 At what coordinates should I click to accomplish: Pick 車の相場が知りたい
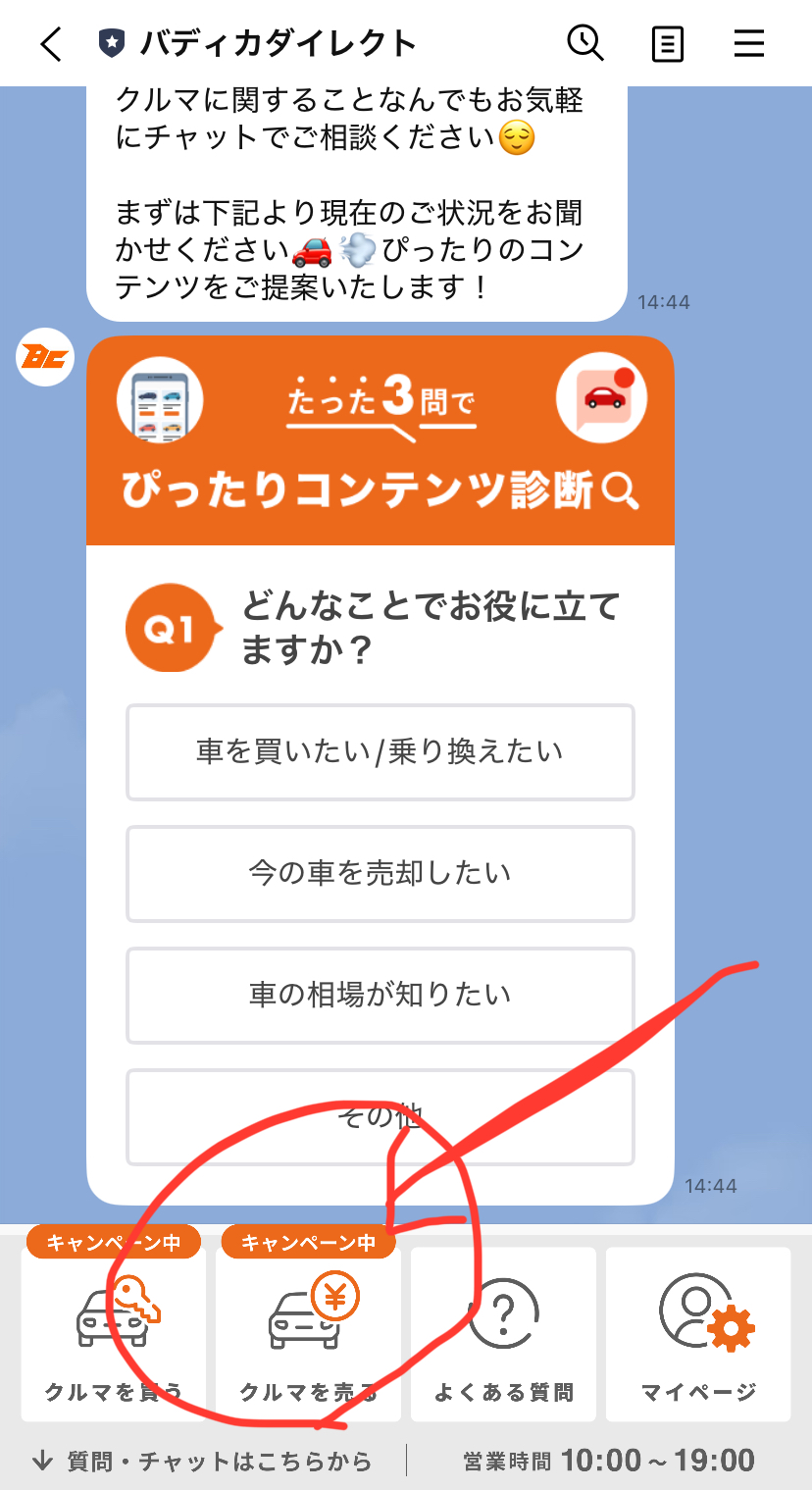click(x=380, y=996)
